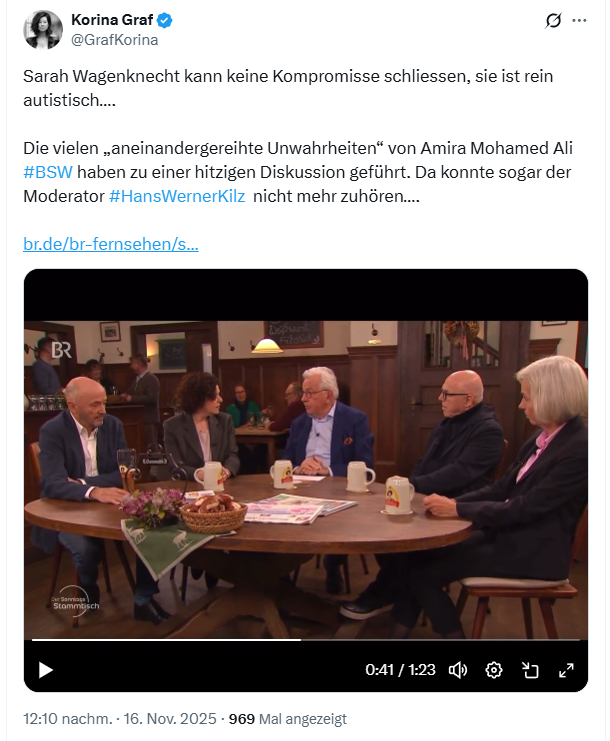Image resolution: width=610 pixels, height=741 pixels.
Task: Open video settings gear
Action: tap(493, 670)
